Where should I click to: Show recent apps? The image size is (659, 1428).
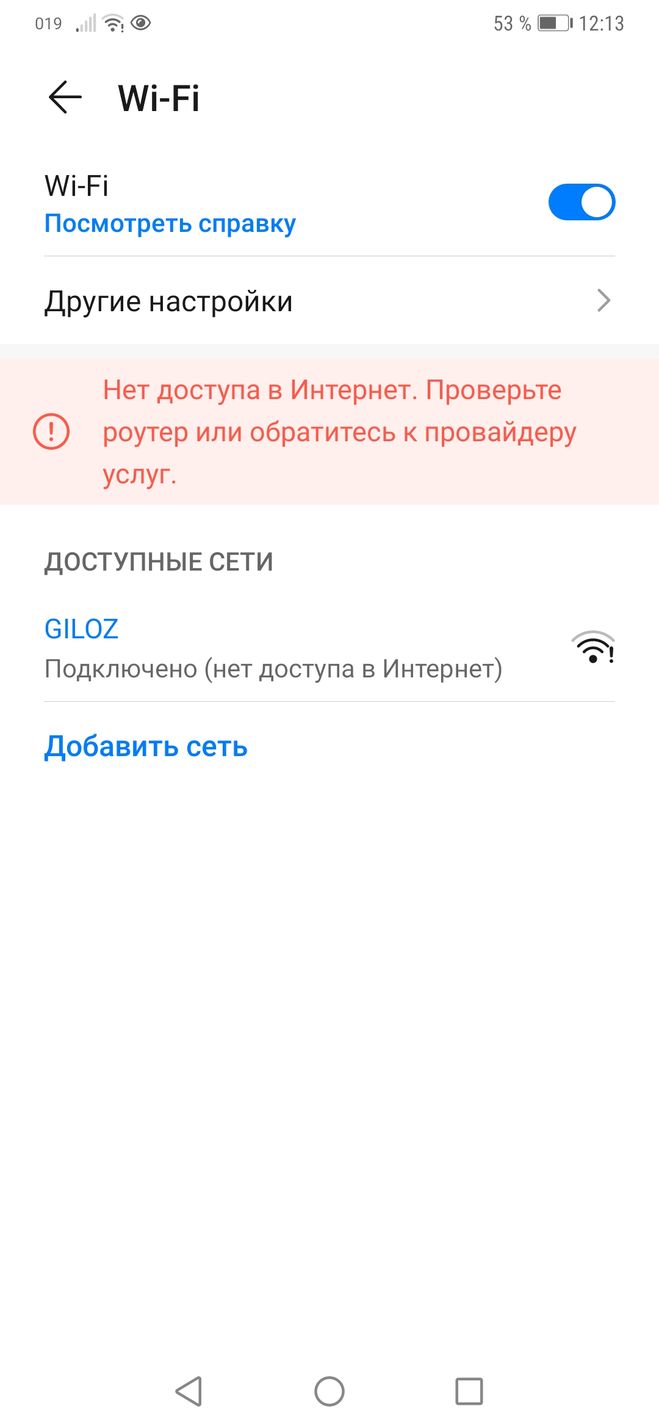pyautogui.click(x=469, y=1390)
